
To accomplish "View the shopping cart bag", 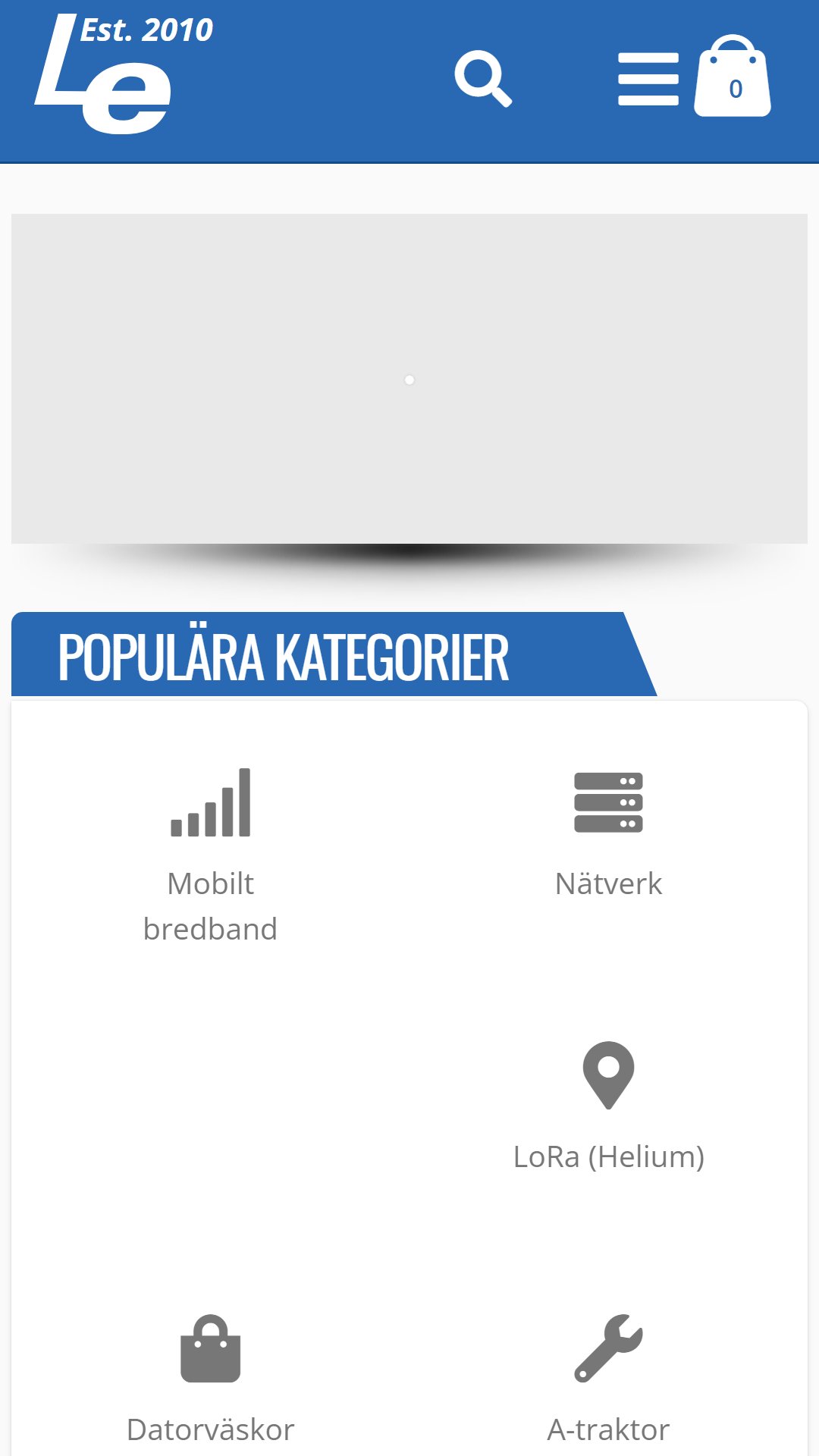I will [733, 76].
